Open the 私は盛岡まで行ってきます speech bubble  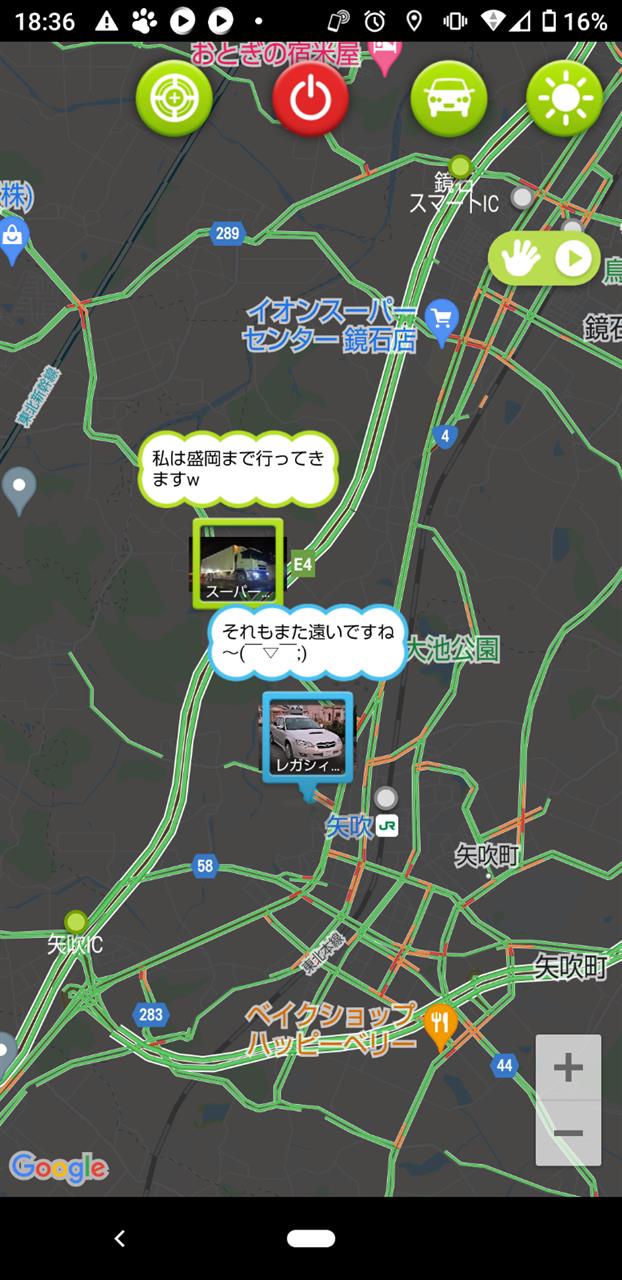click(238, 470)
